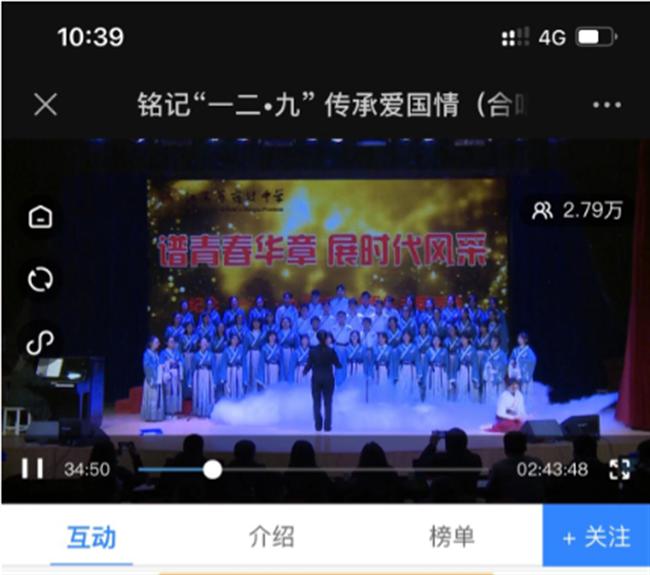This screenshot has height=575, width=650.
Task: Follow the channel with + 关注
Action: (x=596, y=537)
